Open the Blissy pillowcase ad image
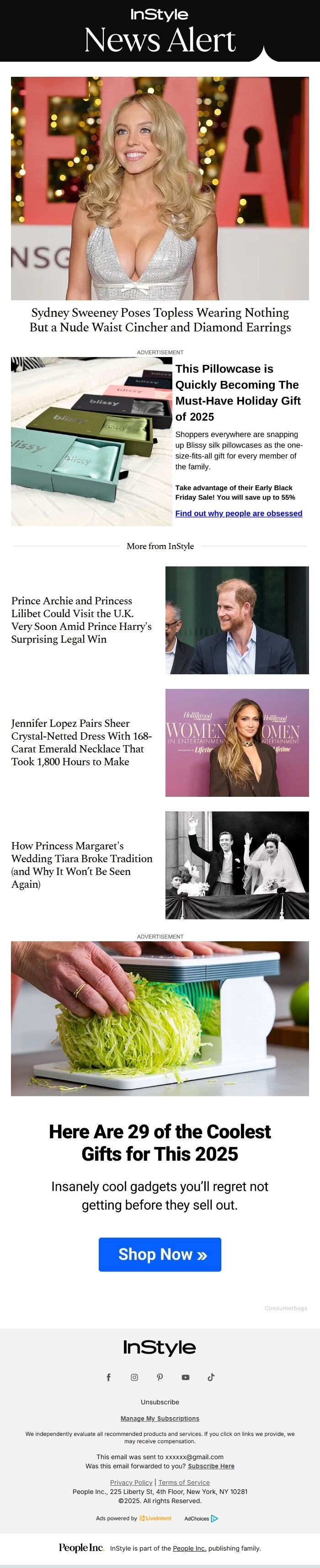Image resolution: width=320 pixels, height=1568 pixels. pos(91,441)
